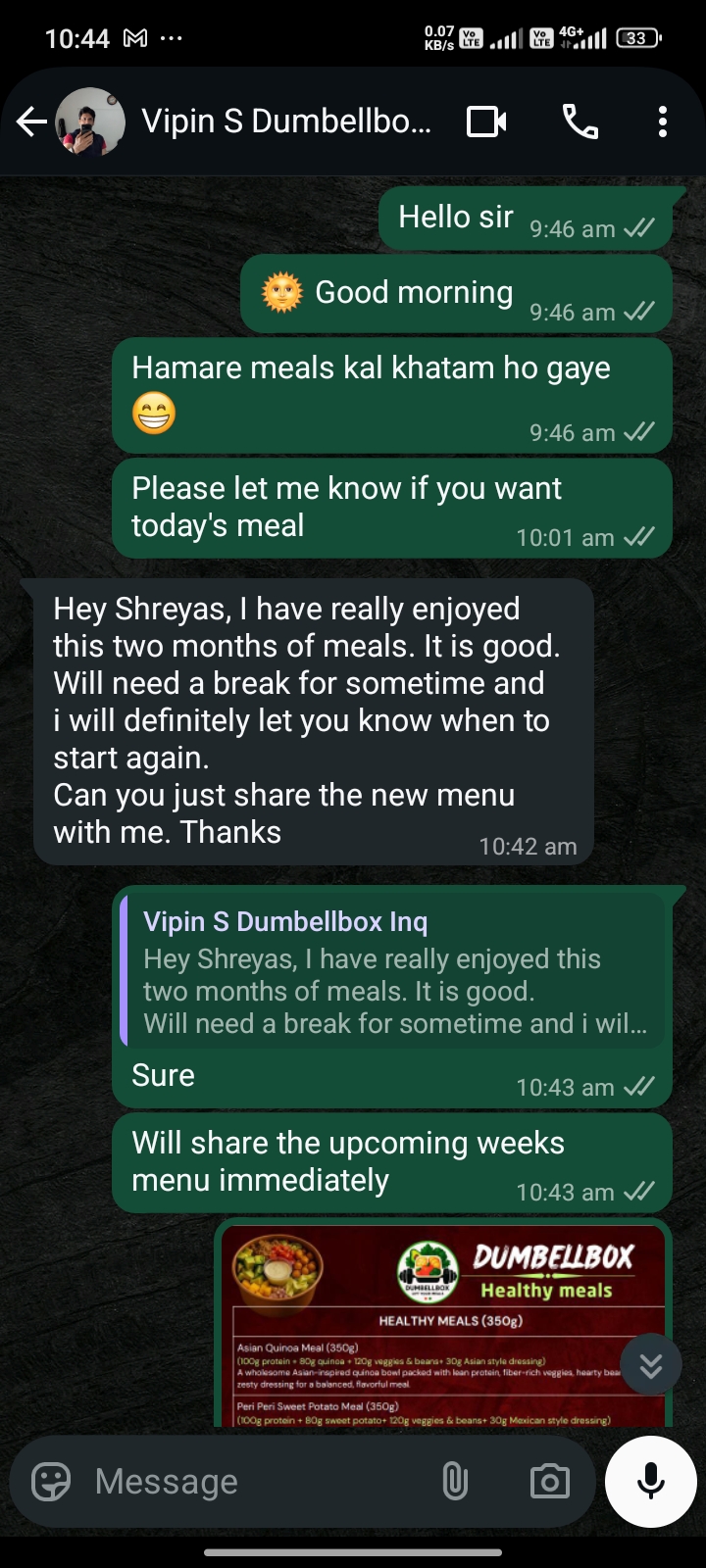Open the chat overflow menu
The height and width of the screenshot is (1568, 706).
click(x=663, y=122)
